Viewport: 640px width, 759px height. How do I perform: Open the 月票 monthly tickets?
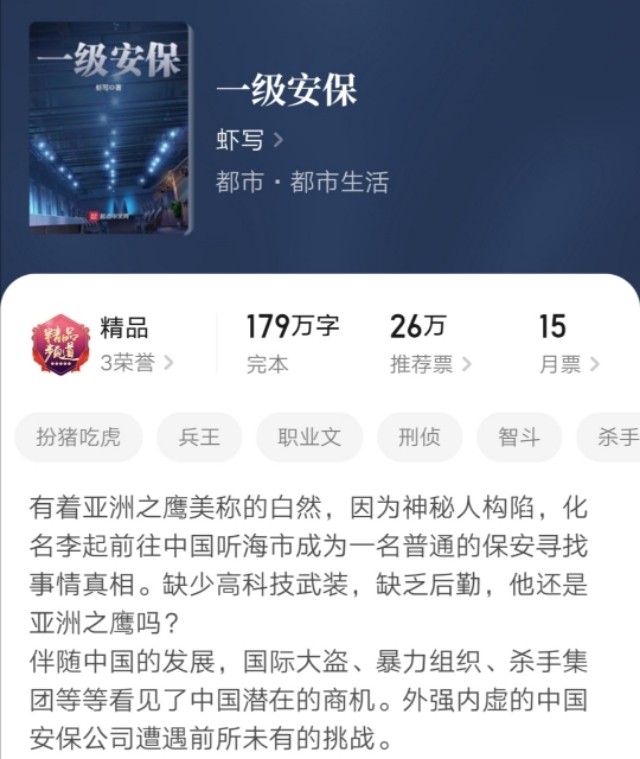tap(568, 364)
